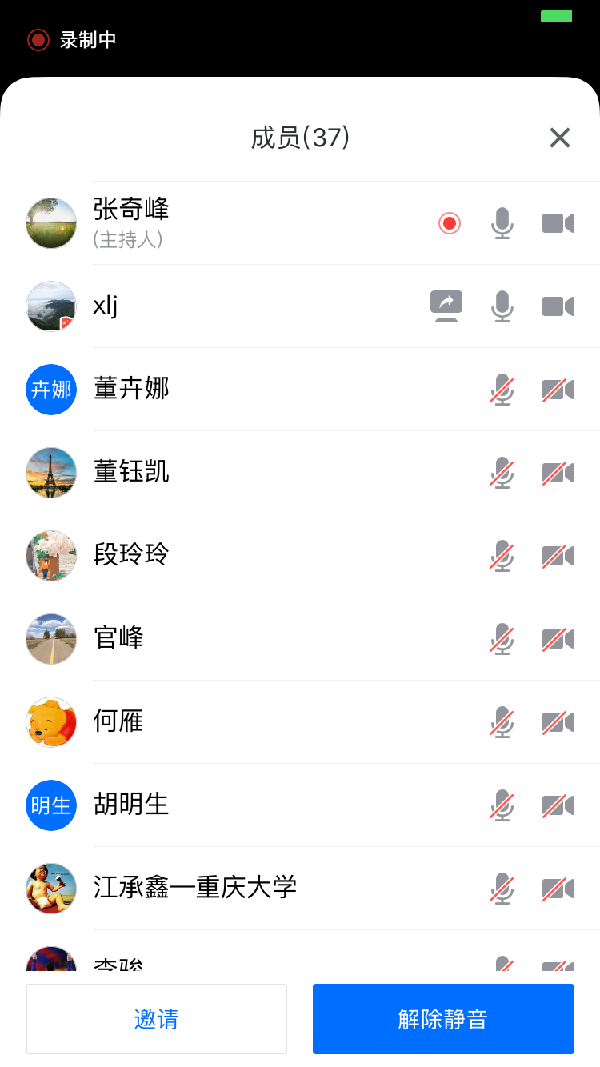Tap the microphone icon for 张奇峰
Image resolution: width=600 pixels, height=1067 pixels.
pyautogui.click(x=502, y=223)
